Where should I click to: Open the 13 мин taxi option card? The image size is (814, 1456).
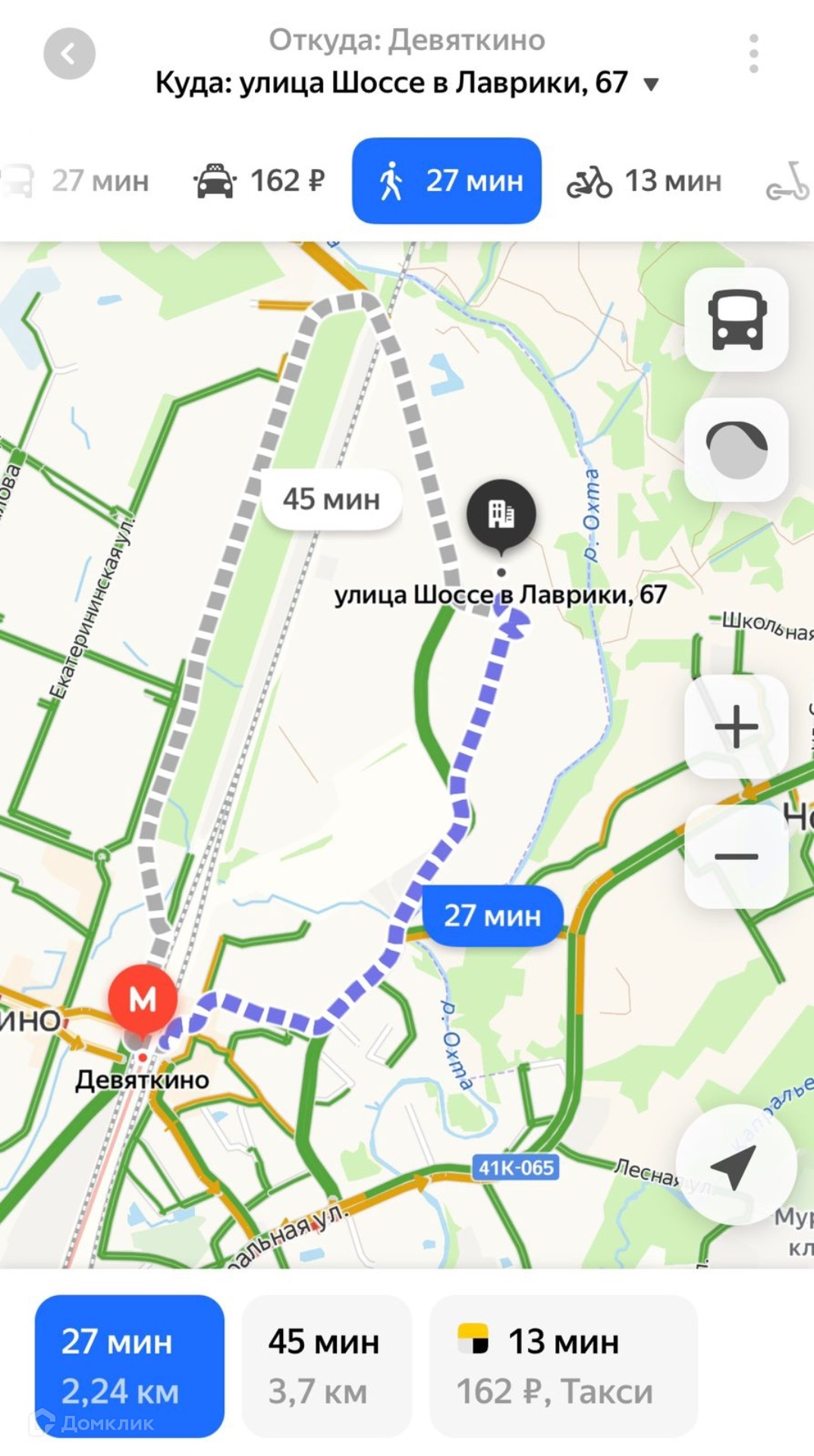[x=562, y=1366]
